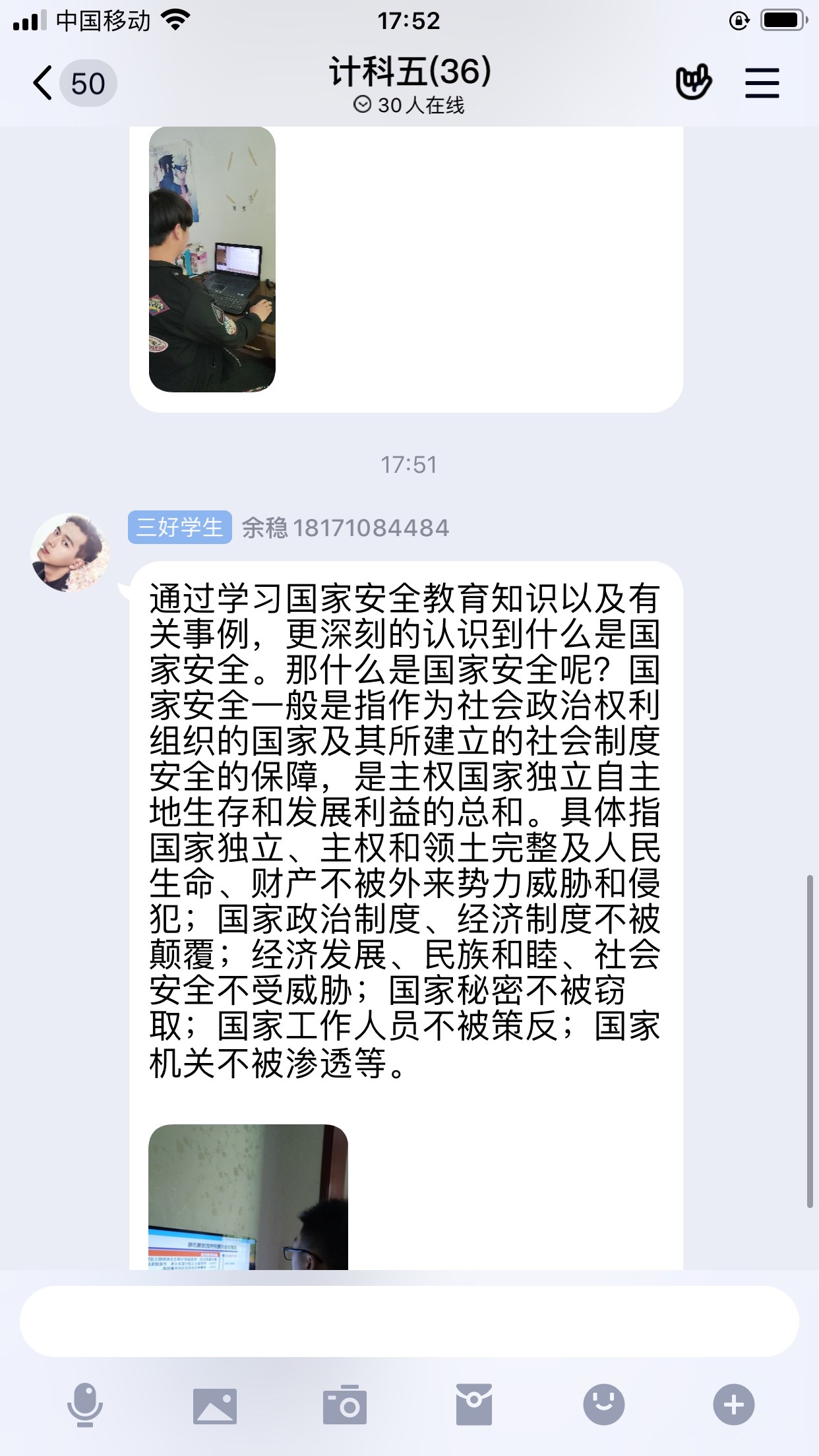Open the photo gallery picker
The height and width of the screenshot is (1456, 819).
(215, 1405)
